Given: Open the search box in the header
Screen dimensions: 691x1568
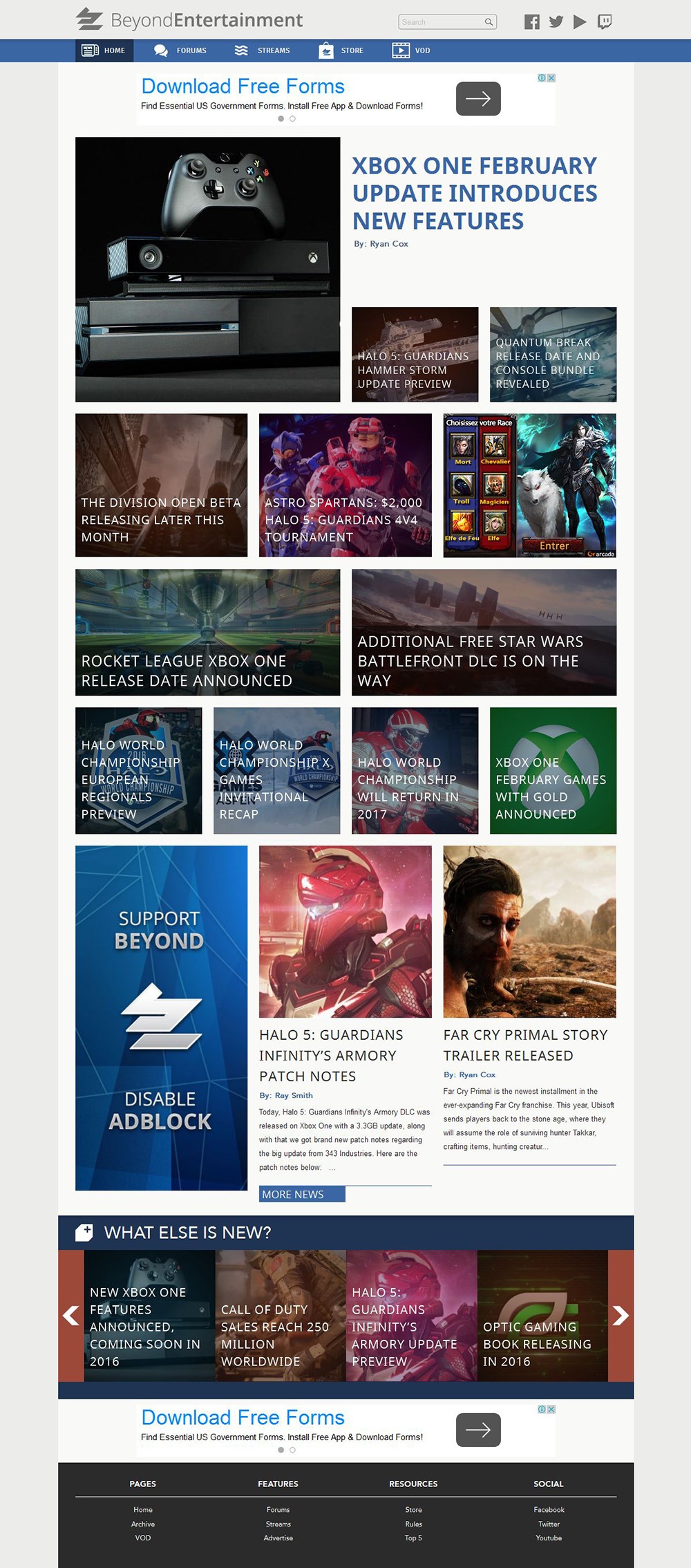Looking at the screenshot, I should (442, 22).
